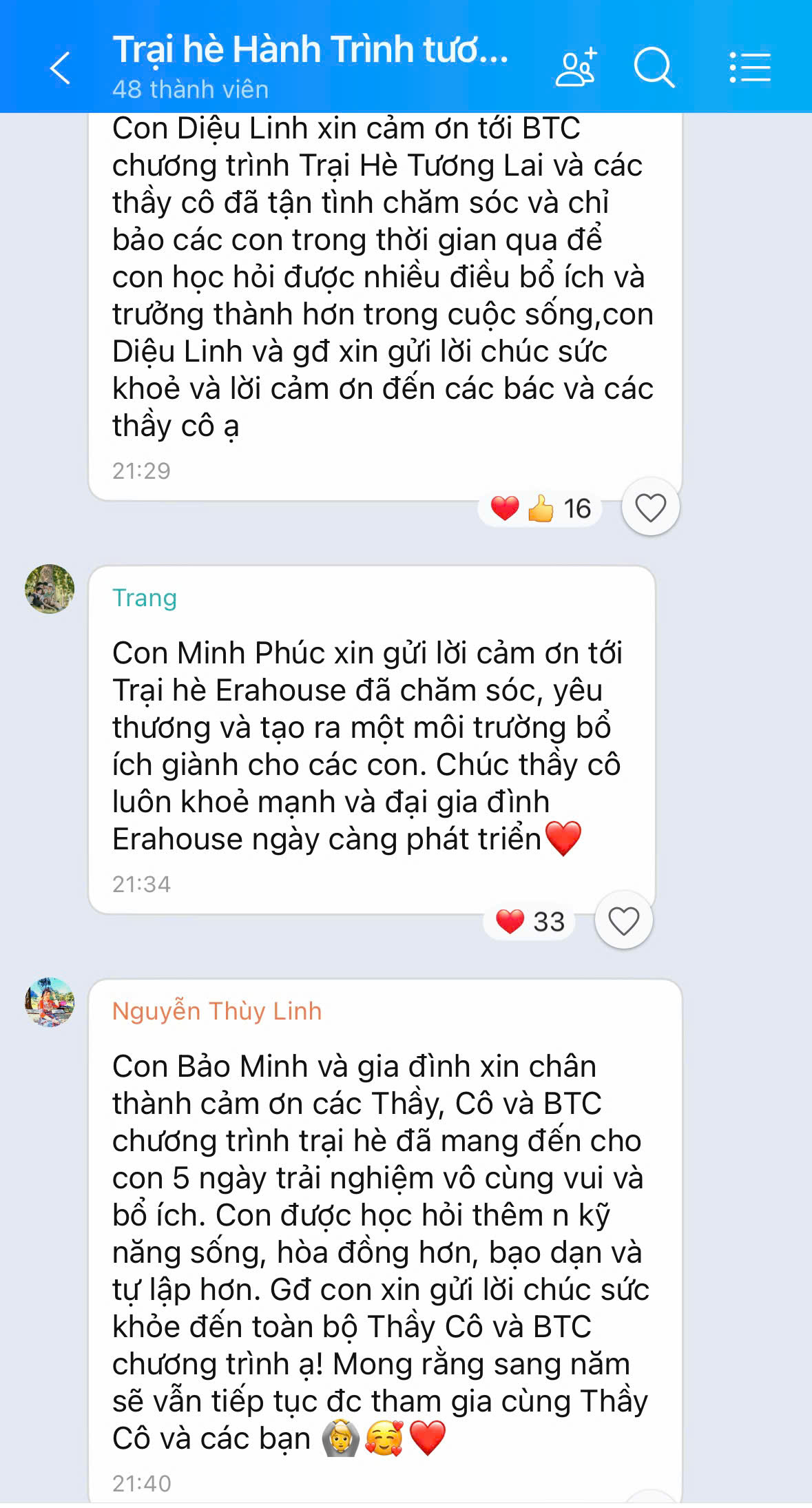View the 16 reactions on Diệu Linh's message
Screen dimensions: 812x1508
point(541,509)
